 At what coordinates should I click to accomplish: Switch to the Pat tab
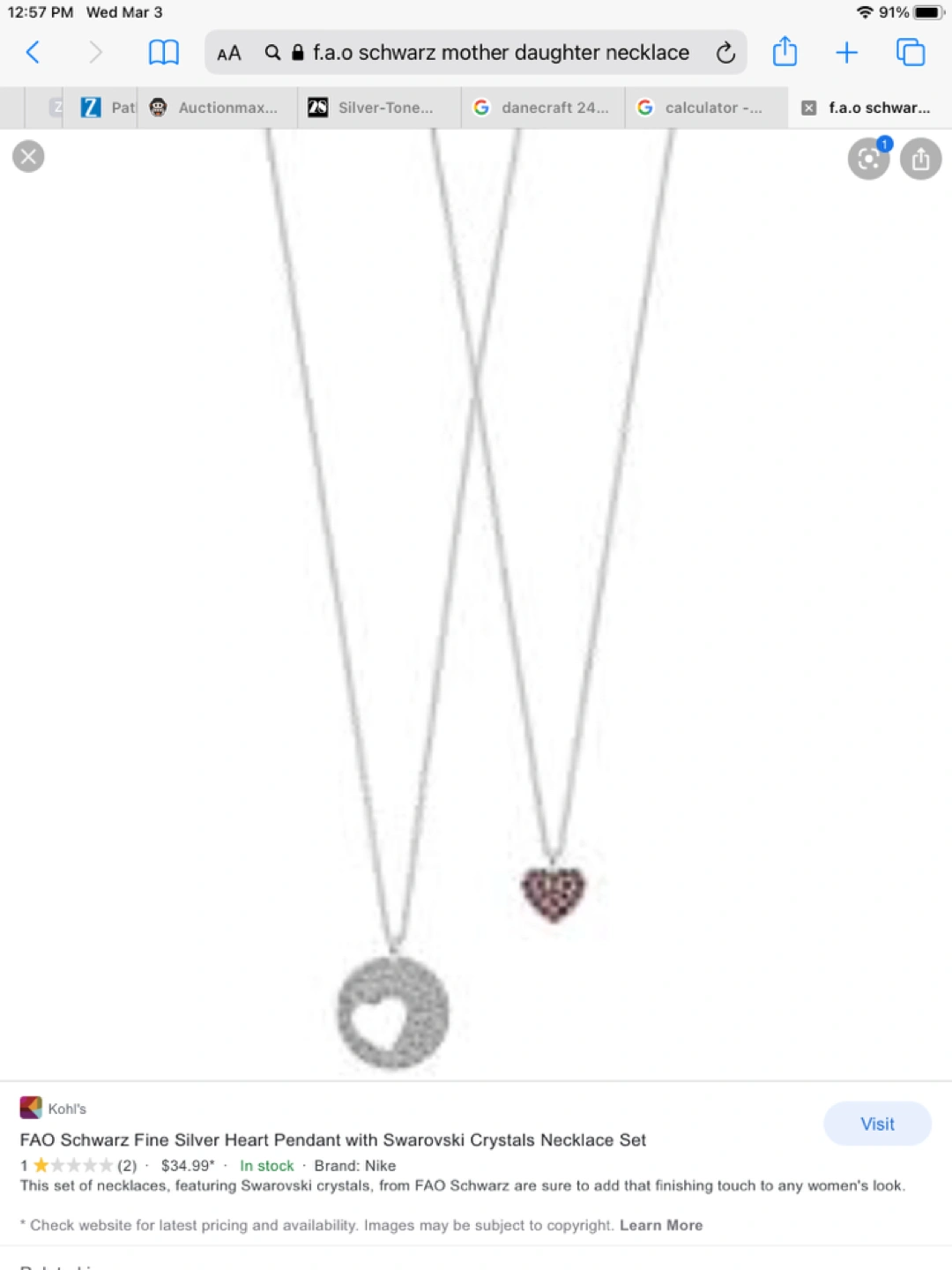(110, 108)
